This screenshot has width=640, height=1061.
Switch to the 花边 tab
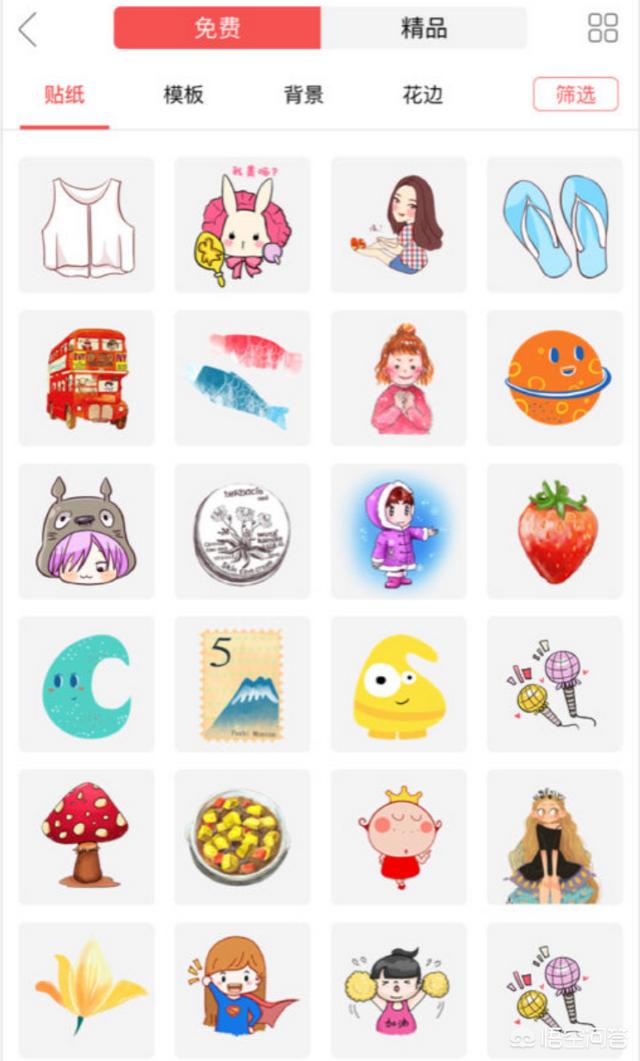coord(422,96)
